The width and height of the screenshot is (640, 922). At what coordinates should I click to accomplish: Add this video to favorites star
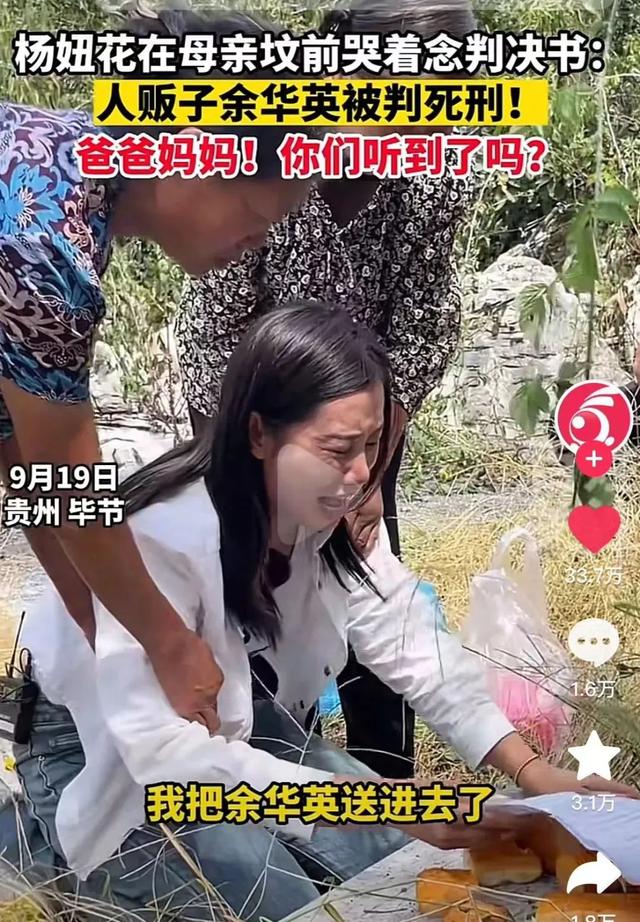(x=594, y=755)
